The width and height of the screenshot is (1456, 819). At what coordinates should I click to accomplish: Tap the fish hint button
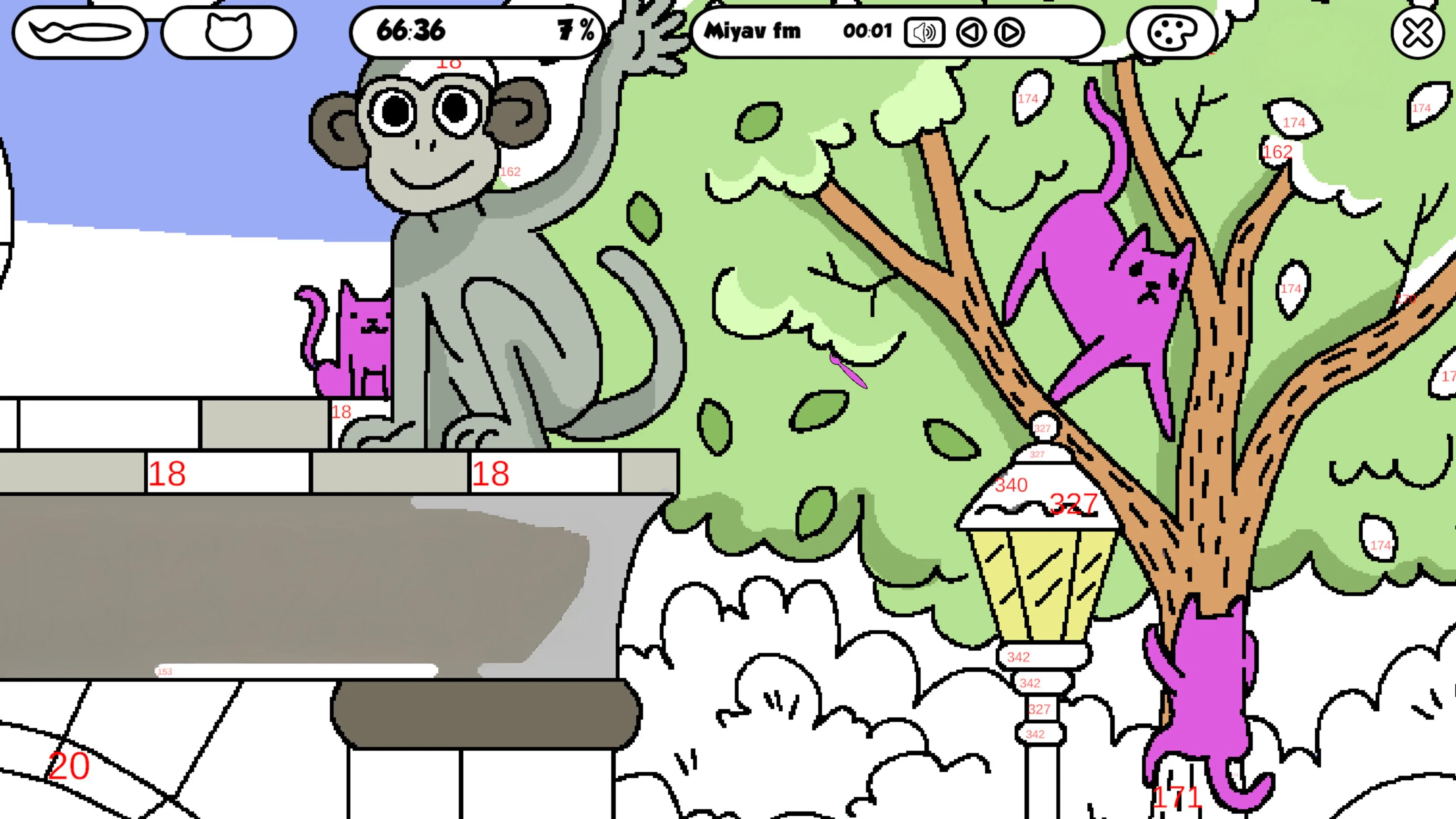pyautogui.click(x=80, y=32)
